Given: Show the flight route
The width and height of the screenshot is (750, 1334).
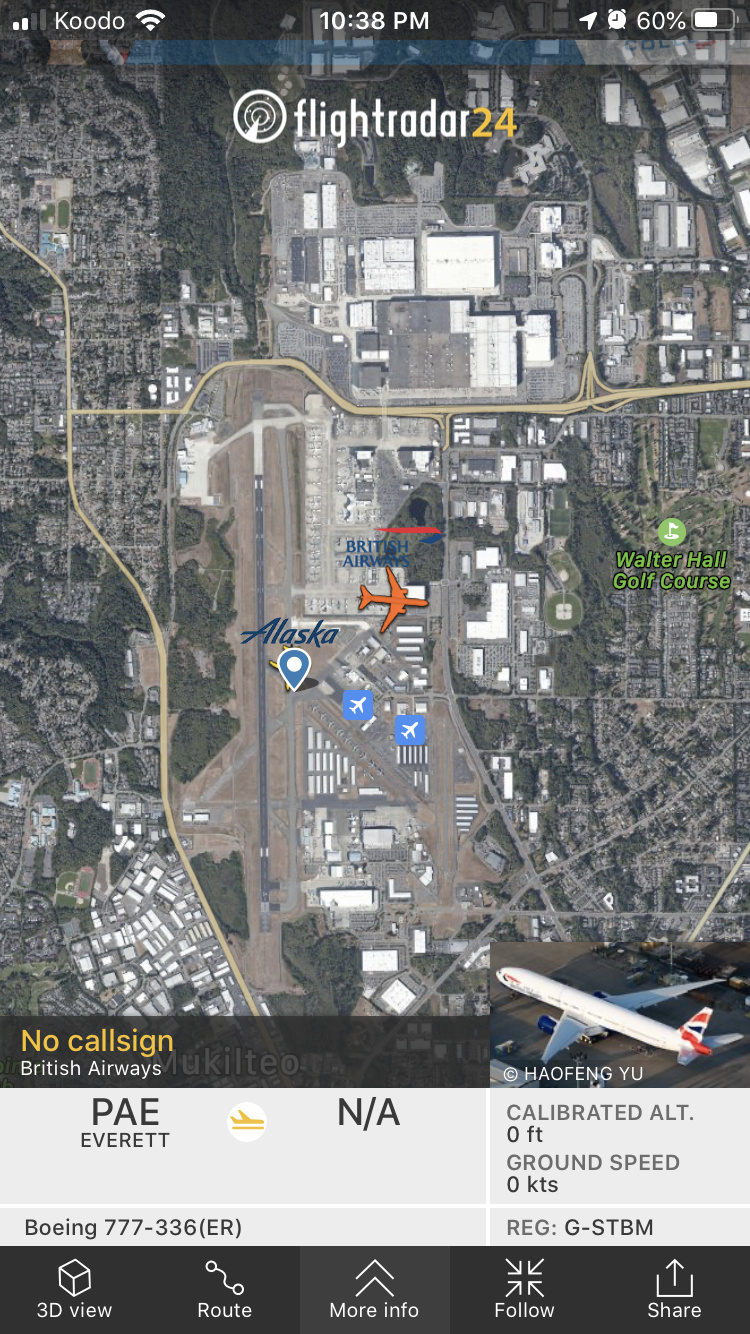Looking at the screenshot, I should [225, 1290].
